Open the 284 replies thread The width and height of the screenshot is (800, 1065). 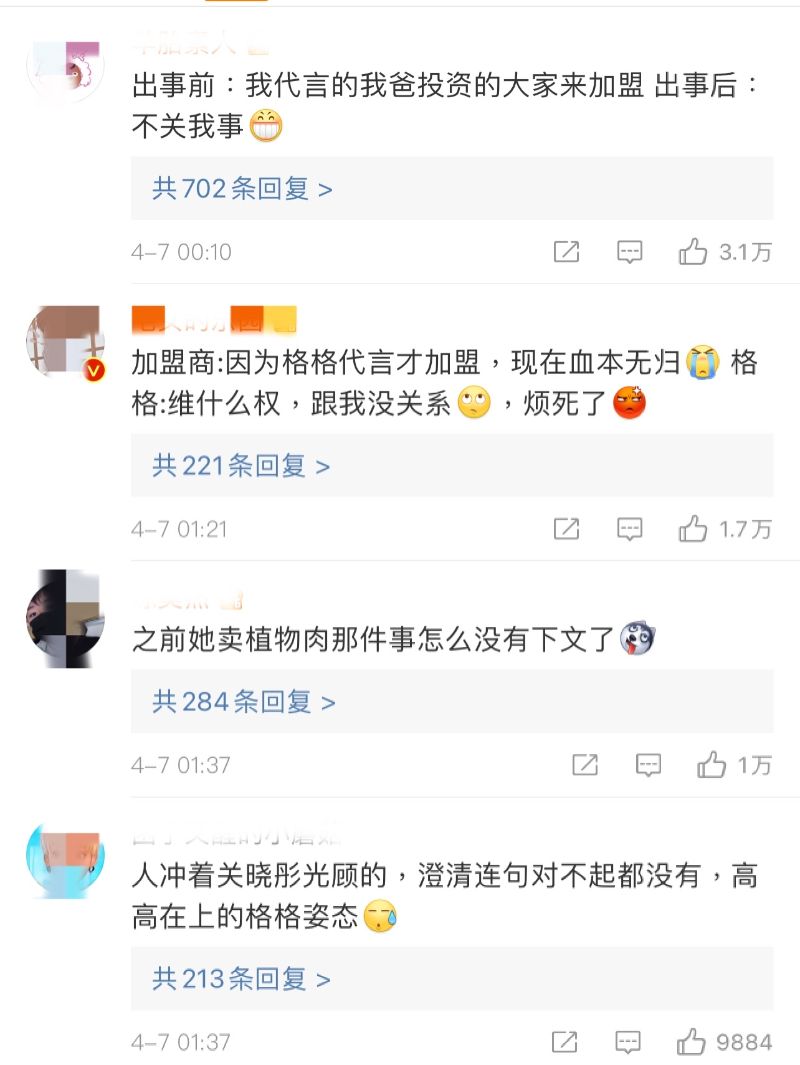coord(243,702)
